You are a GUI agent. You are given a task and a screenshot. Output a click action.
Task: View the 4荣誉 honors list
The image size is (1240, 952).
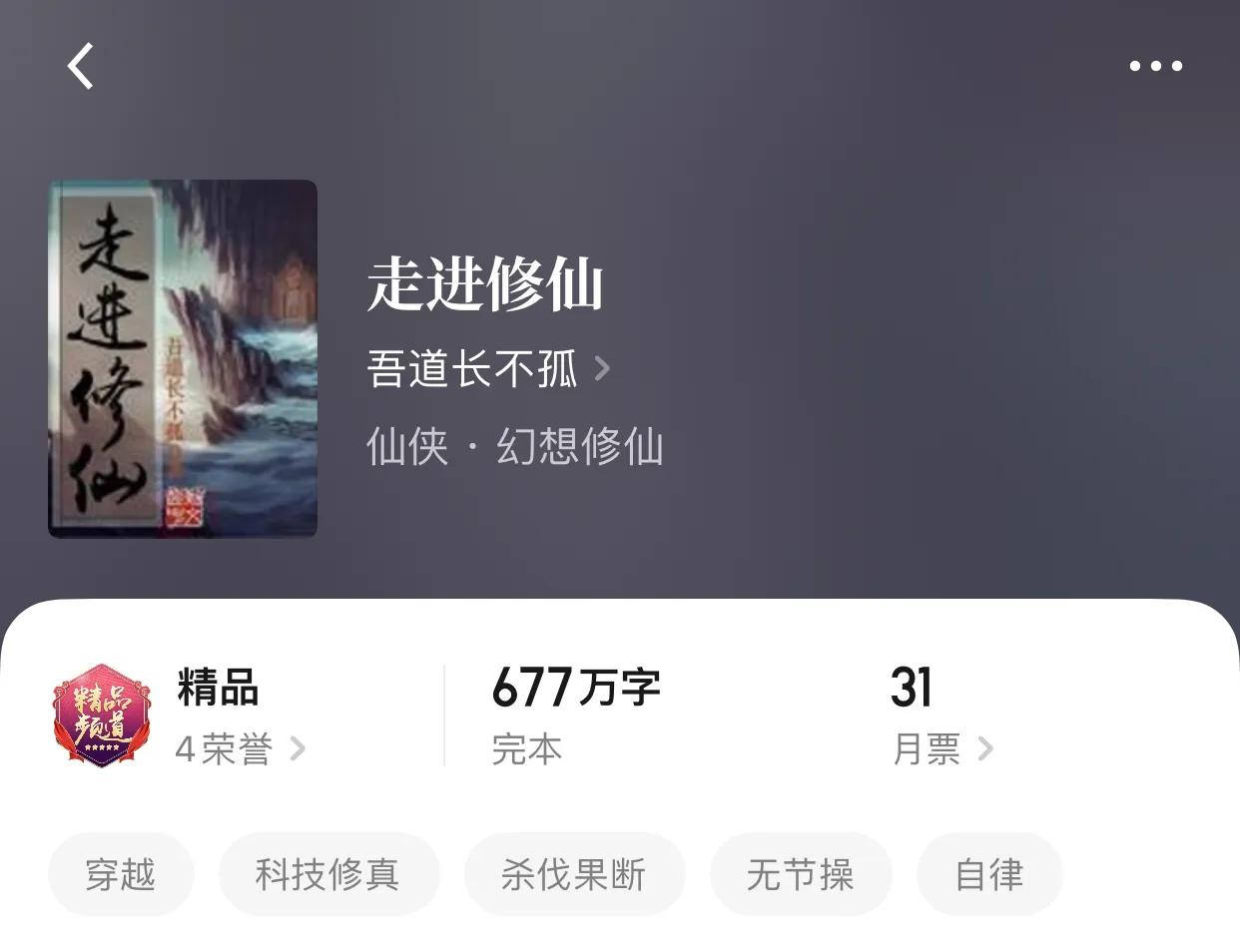point(240,748)
